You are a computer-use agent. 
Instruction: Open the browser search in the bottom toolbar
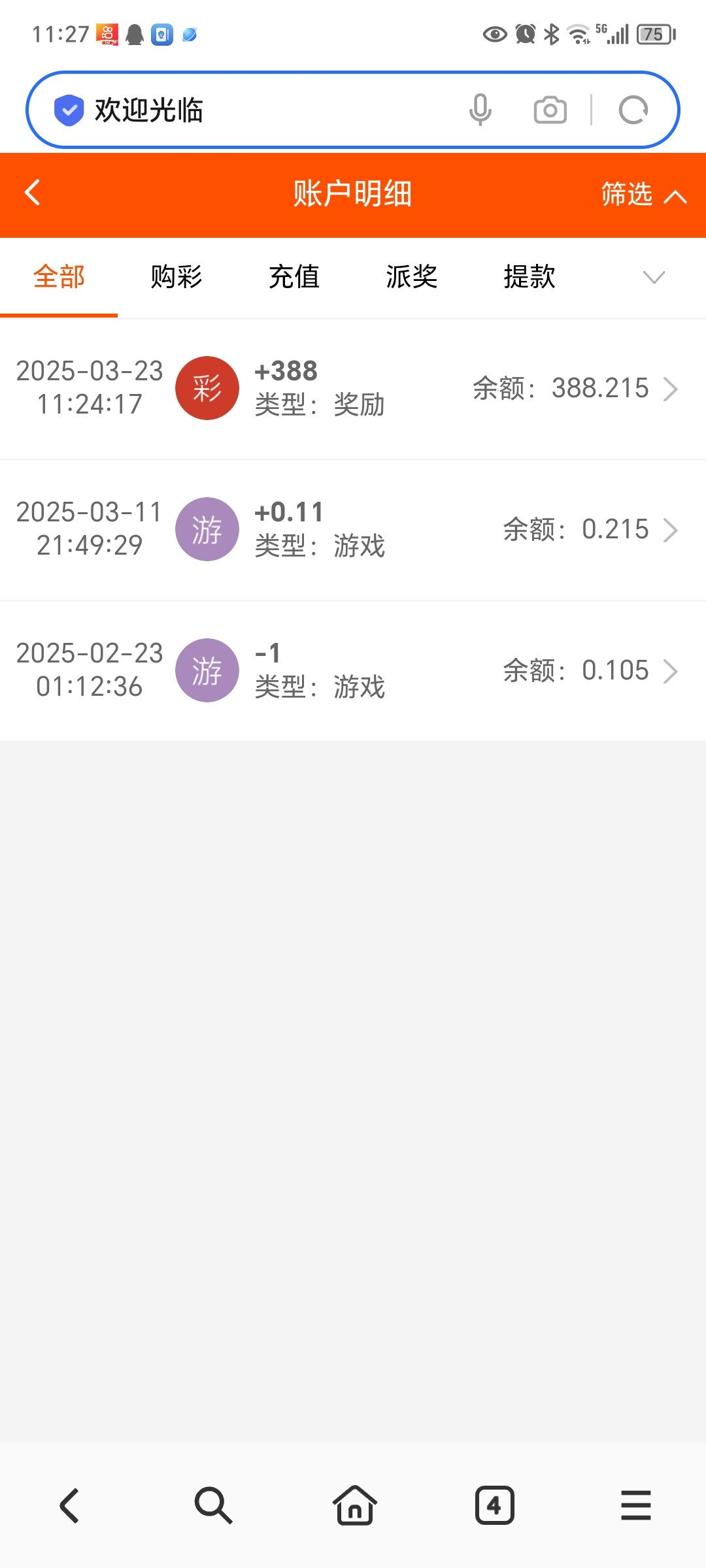(x=212, y=1505)
